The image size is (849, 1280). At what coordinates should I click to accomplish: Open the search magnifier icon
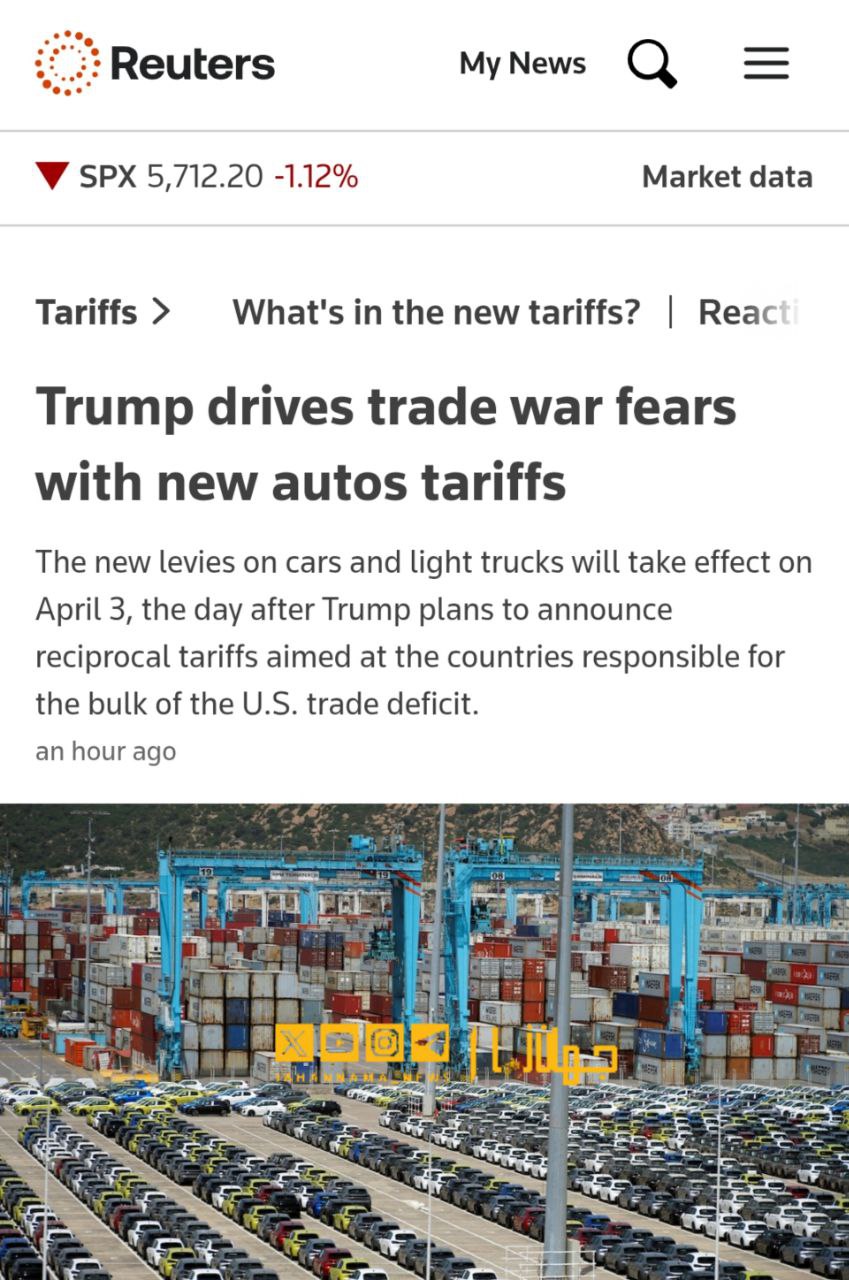pos(652,64)
